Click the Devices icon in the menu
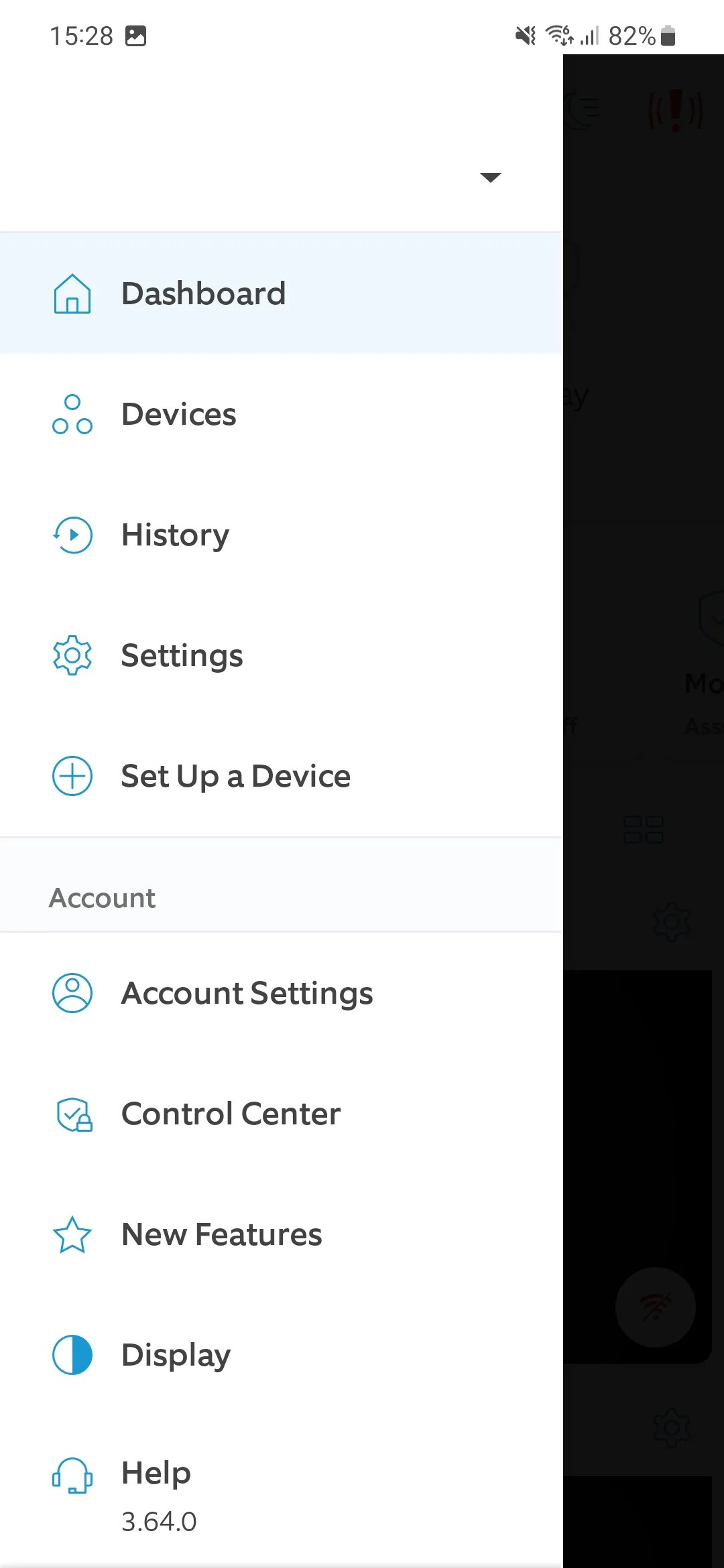Screen dimensions: 724x1568 pyautogui.click(x=72, y=414)
